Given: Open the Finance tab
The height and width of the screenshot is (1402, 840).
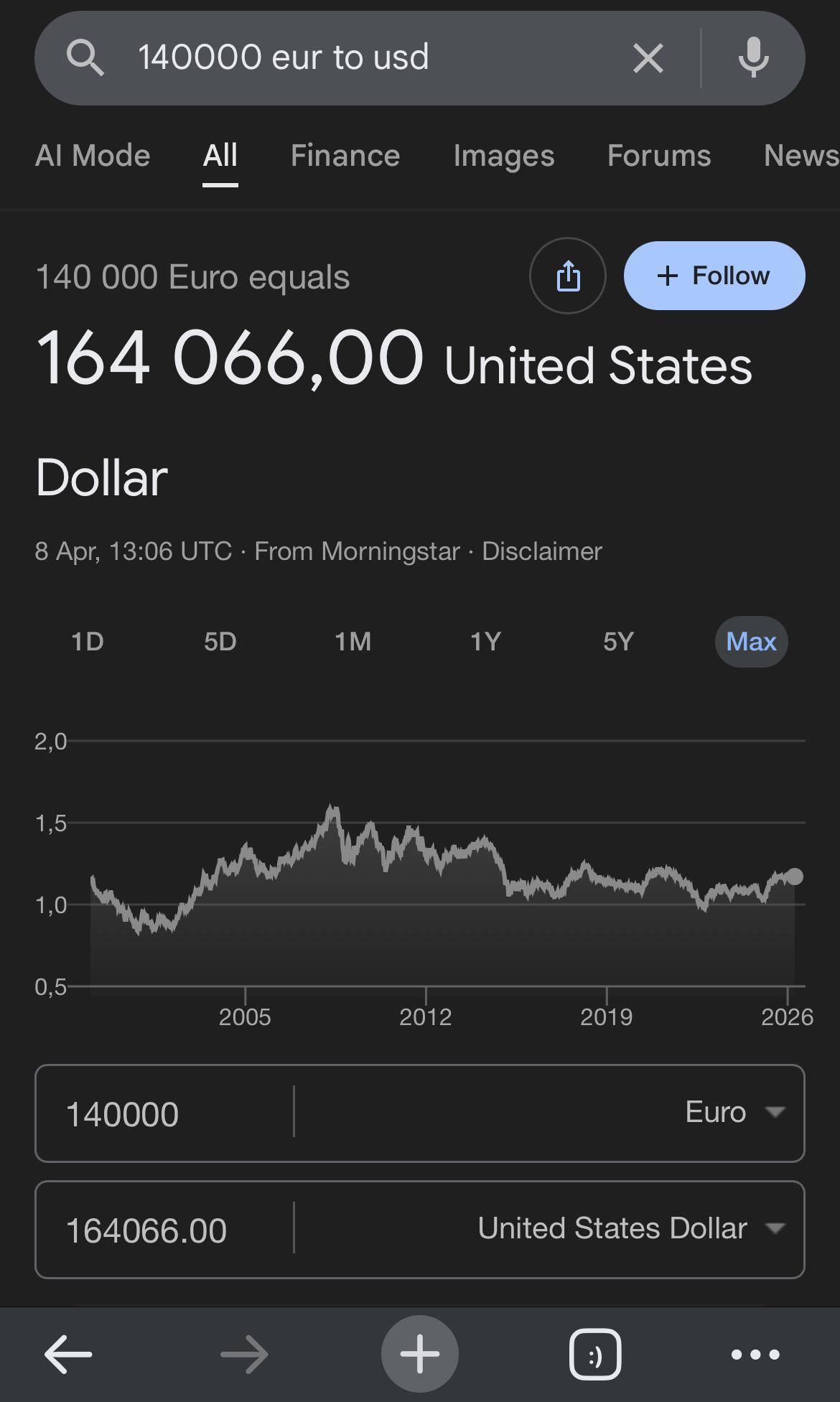Looking at the screenshot, I should 345,156.
